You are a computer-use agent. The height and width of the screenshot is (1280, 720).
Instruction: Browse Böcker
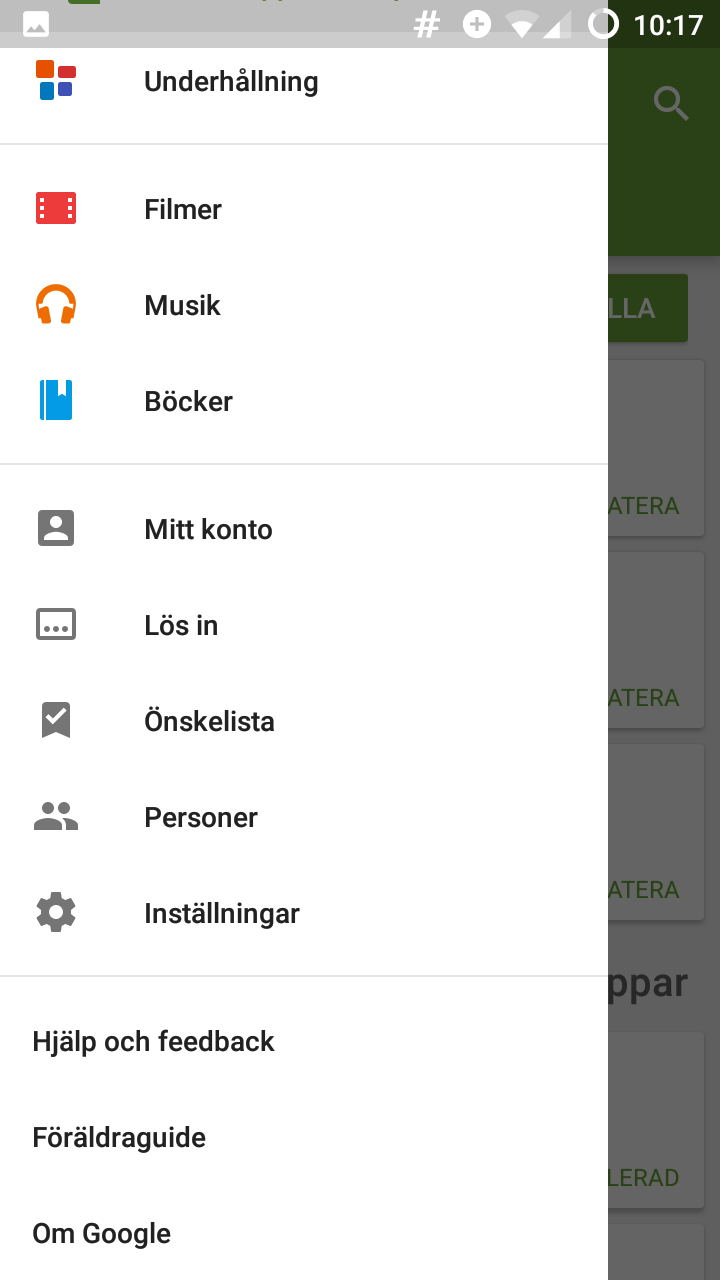[304, 401]
